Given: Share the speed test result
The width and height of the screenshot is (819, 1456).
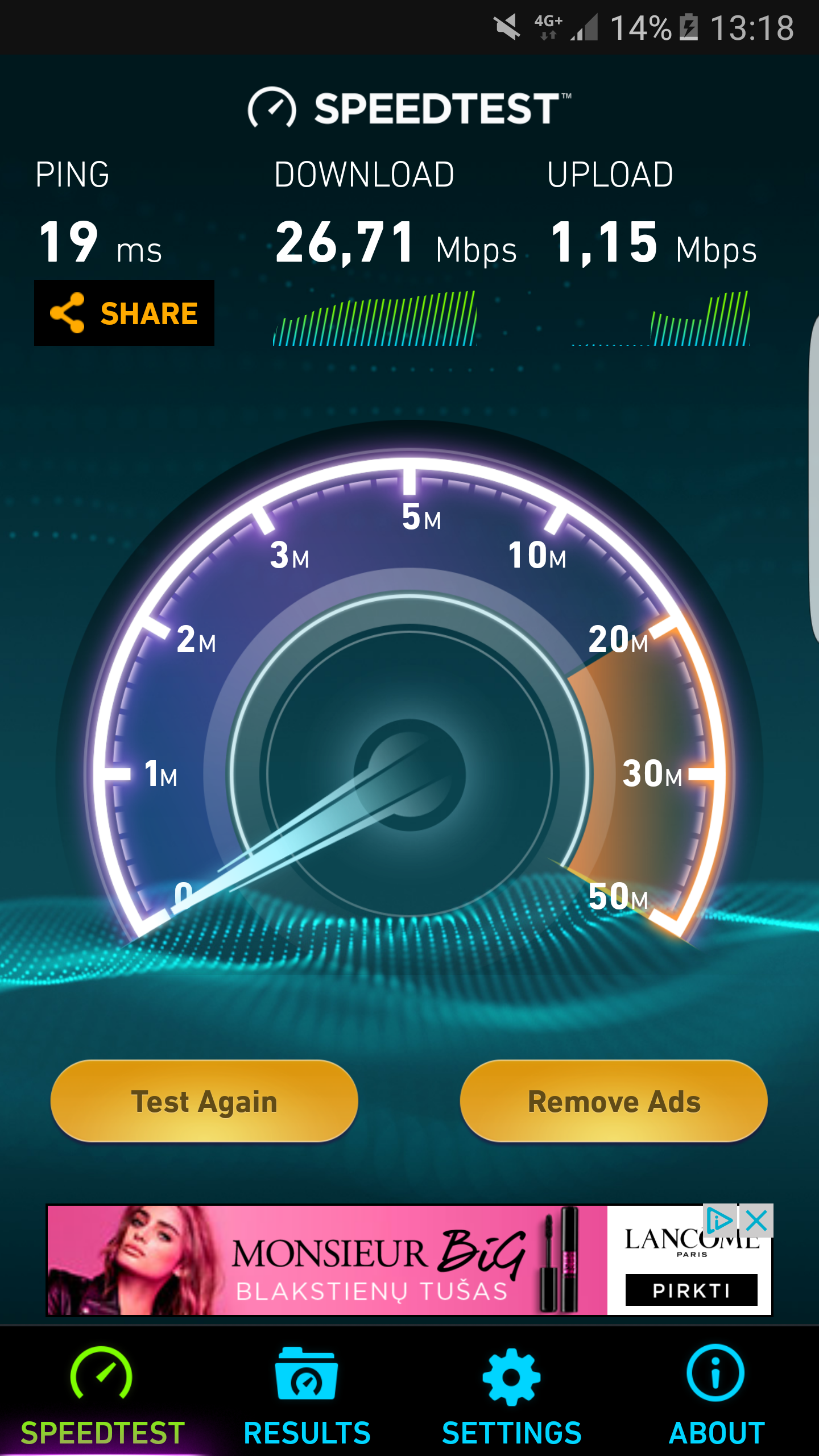Looking at the screenshot, I should [124, 313].
